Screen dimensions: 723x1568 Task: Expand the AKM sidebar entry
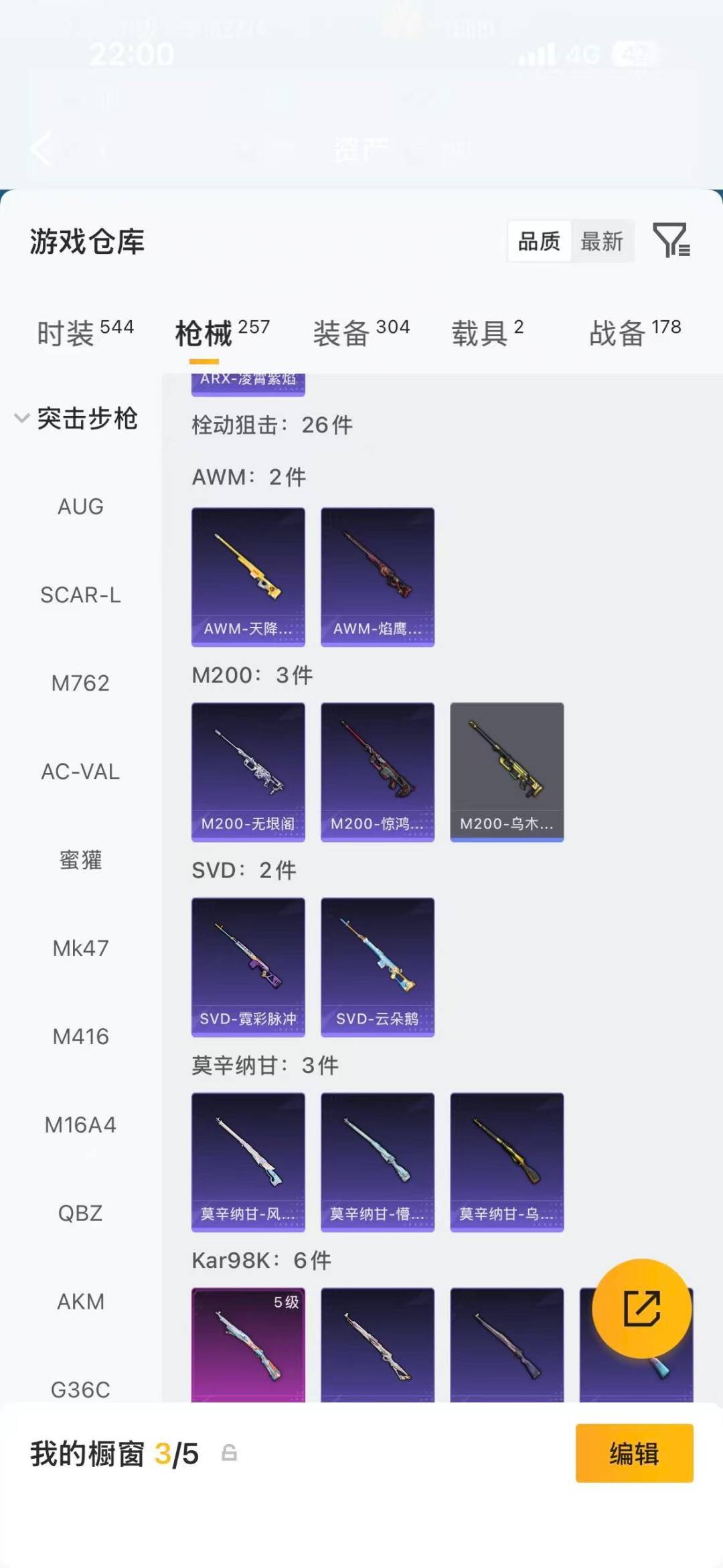point(79,1301)
